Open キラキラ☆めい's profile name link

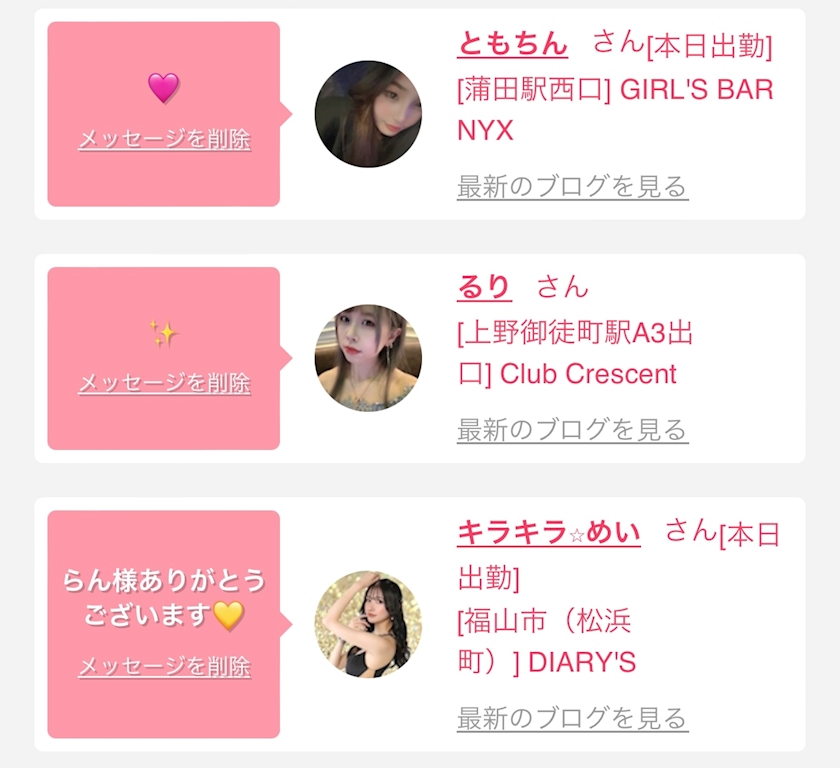pyautogui.click(x=549, y=532)
